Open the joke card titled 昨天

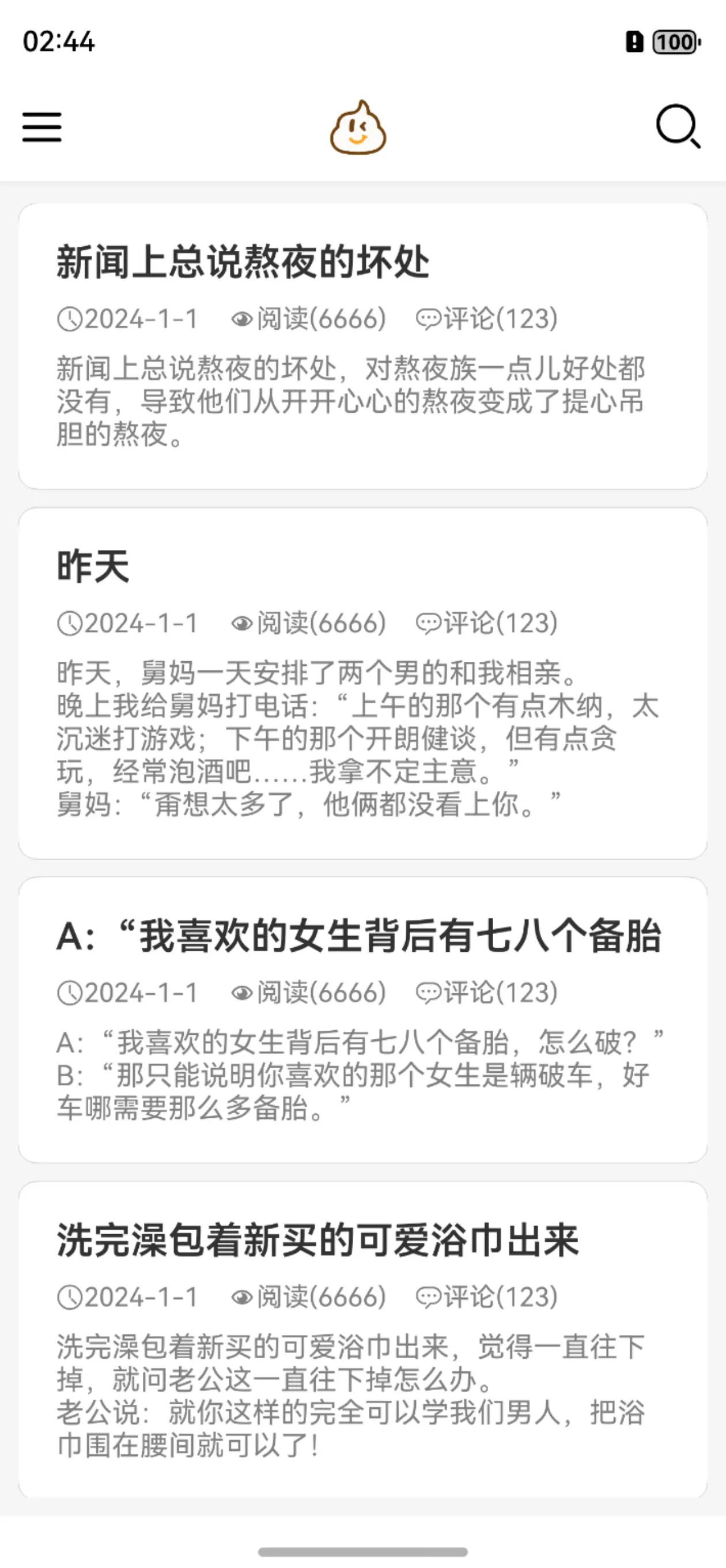click(362, 683)
